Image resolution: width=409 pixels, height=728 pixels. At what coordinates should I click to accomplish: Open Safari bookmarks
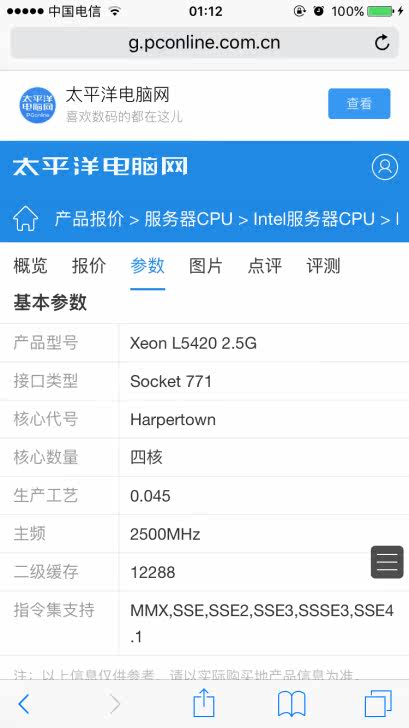pyautogui.click(x=292, y=704)
